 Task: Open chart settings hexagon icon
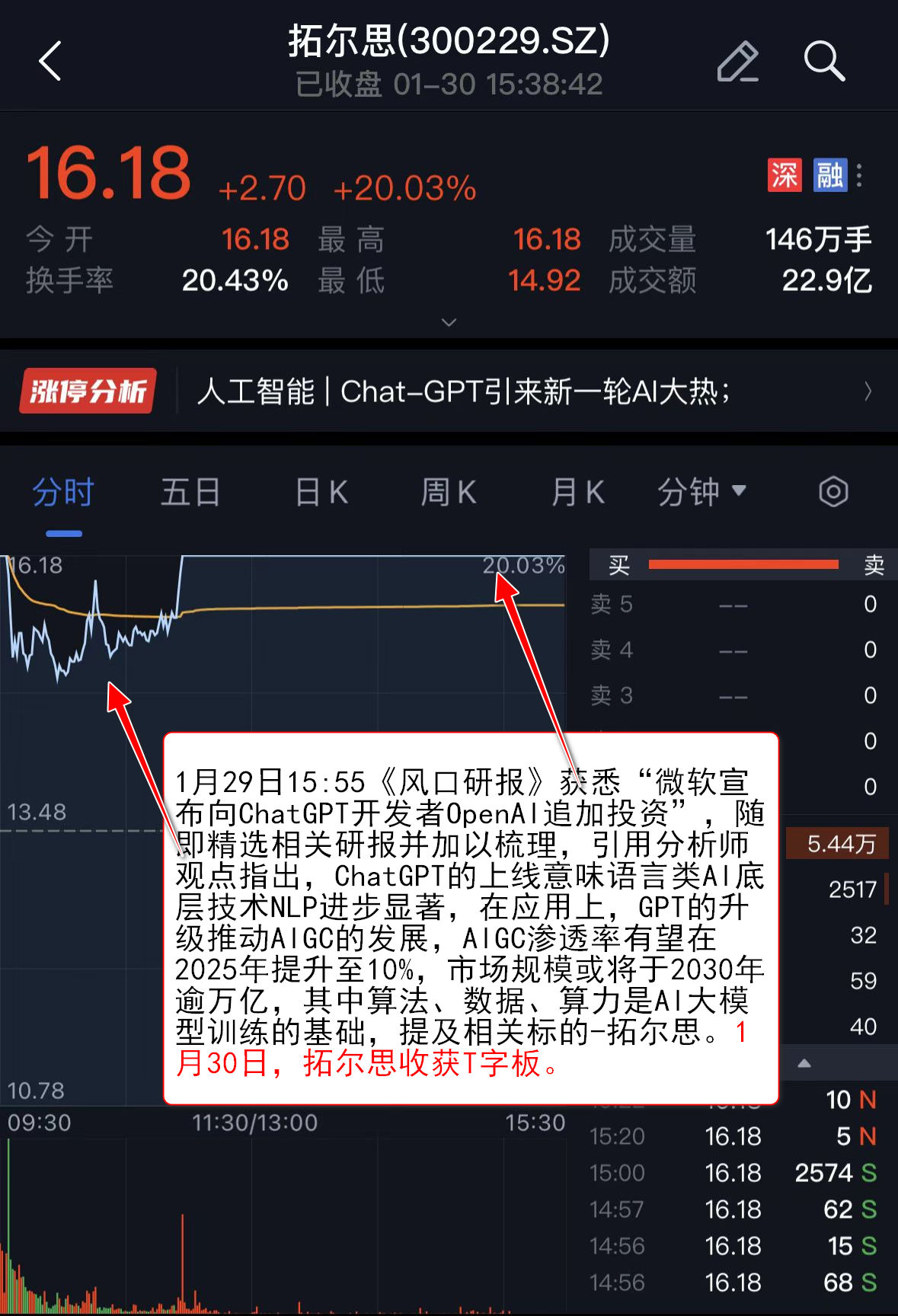(x=833, y=492)
